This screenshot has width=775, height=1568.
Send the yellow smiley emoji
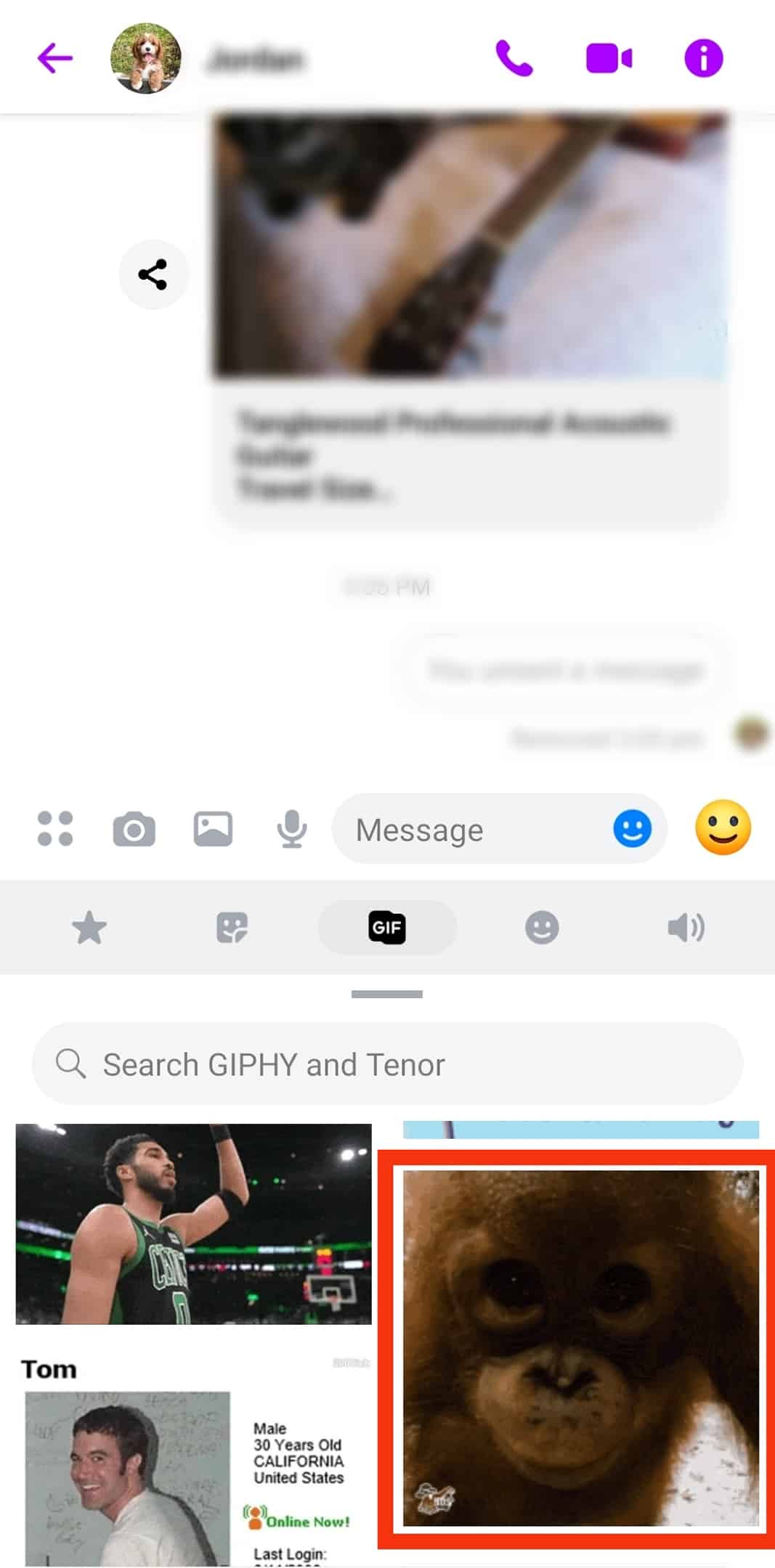tap(723, 828)
